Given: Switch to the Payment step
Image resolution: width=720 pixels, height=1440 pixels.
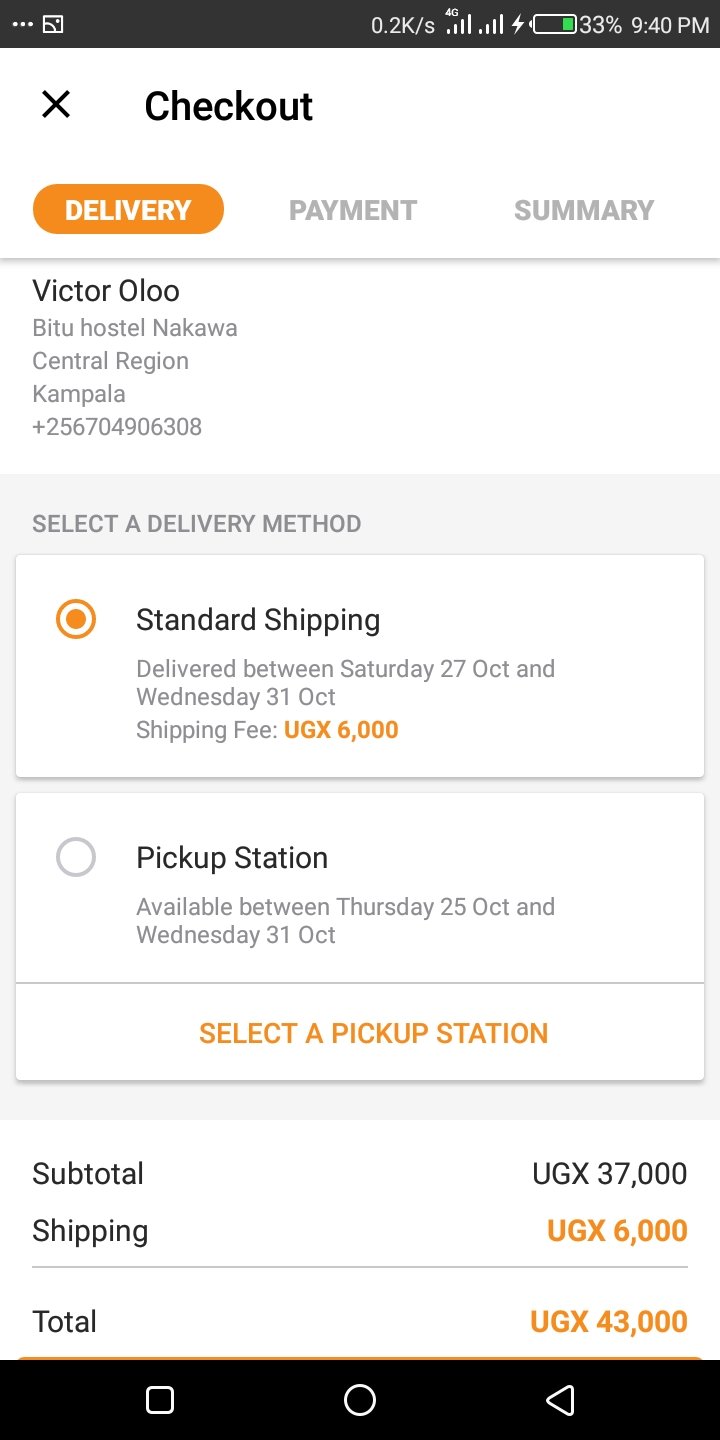Looking at the screenshot, I should coord(353,210).
